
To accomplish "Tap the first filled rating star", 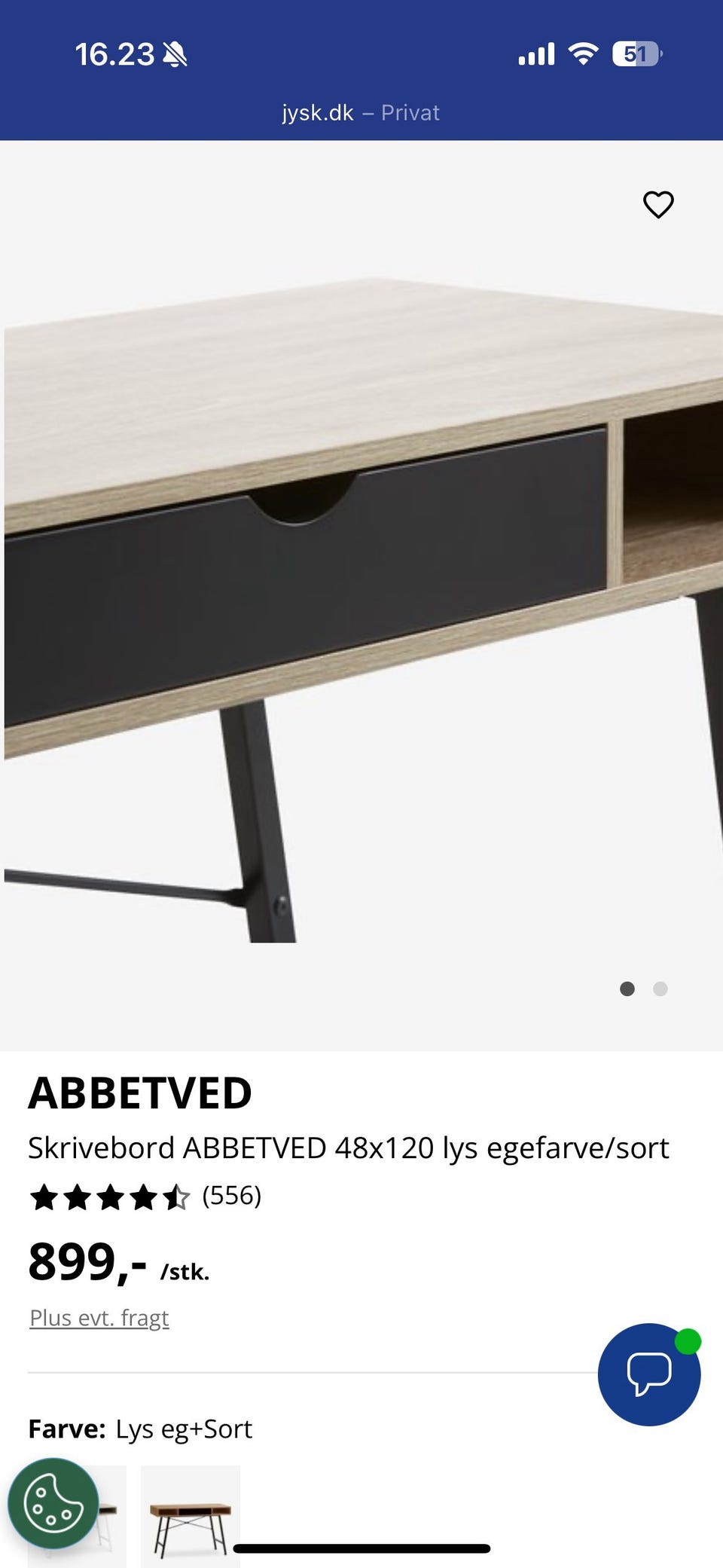I will coord(45,1195).
